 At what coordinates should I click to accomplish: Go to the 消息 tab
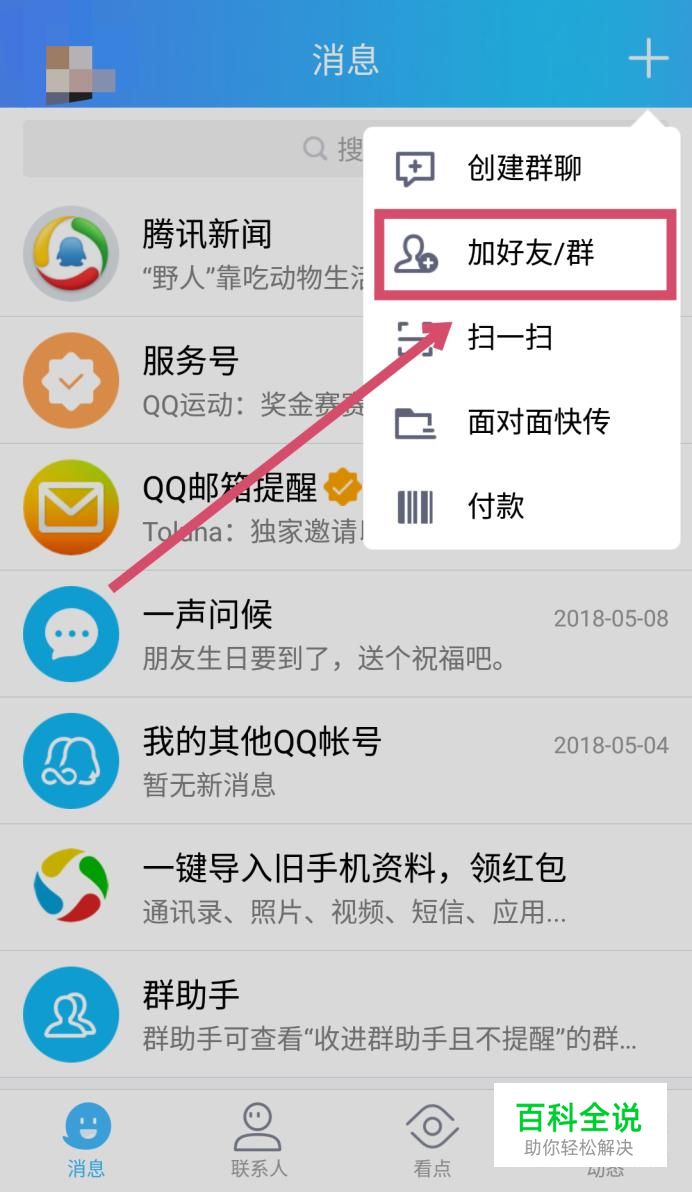(x=86, y=1140)
